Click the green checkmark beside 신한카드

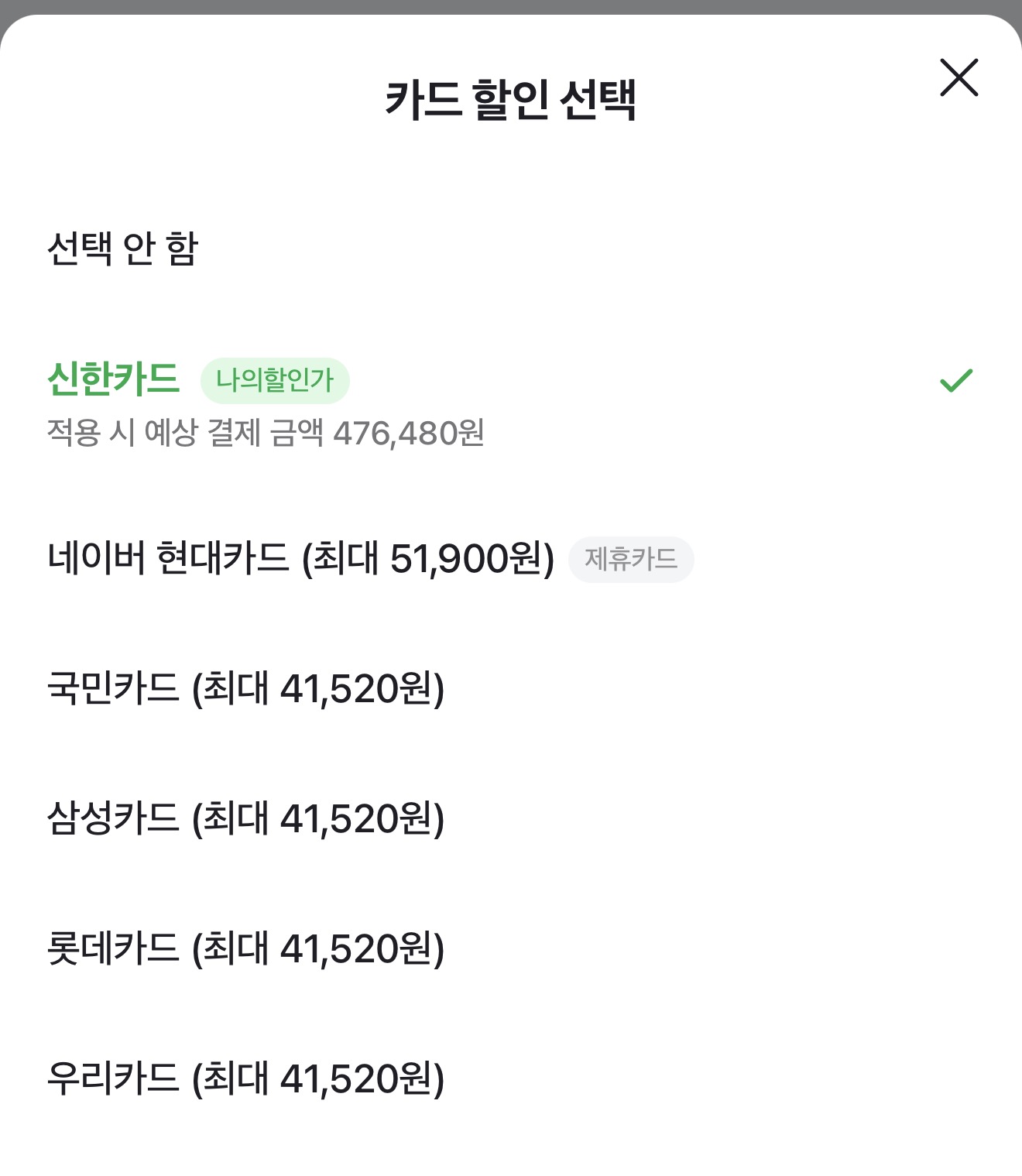coord(957,379)
